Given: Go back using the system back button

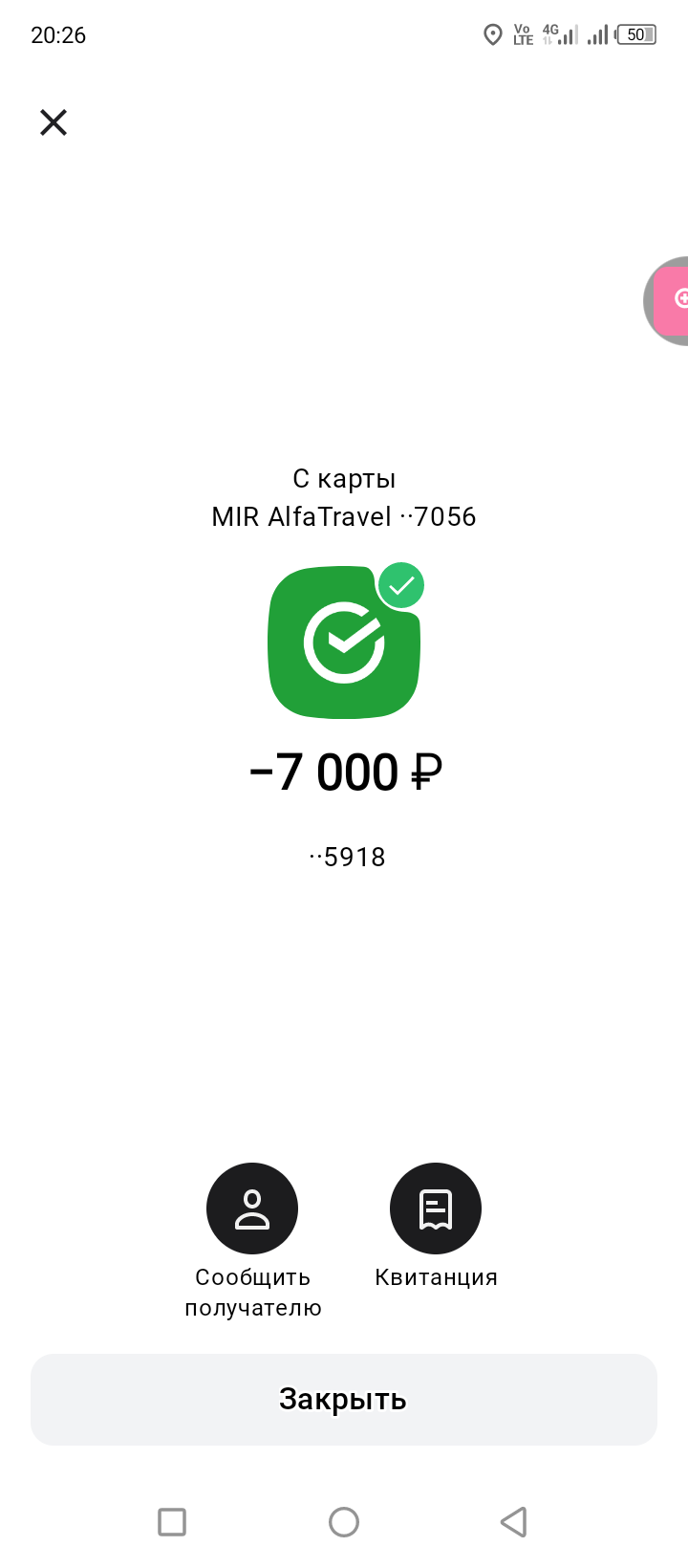Looking at the screenshot, I should click(514, 1521).
